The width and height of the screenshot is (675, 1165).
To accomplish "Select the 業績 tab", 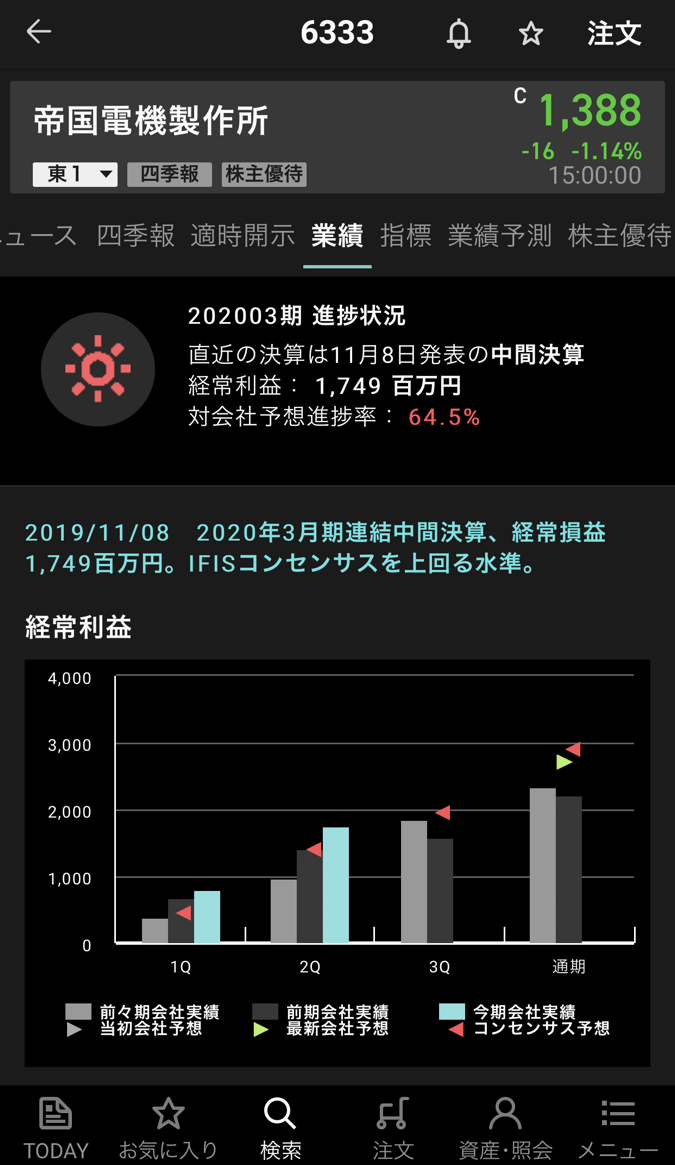I will (337, 236).
